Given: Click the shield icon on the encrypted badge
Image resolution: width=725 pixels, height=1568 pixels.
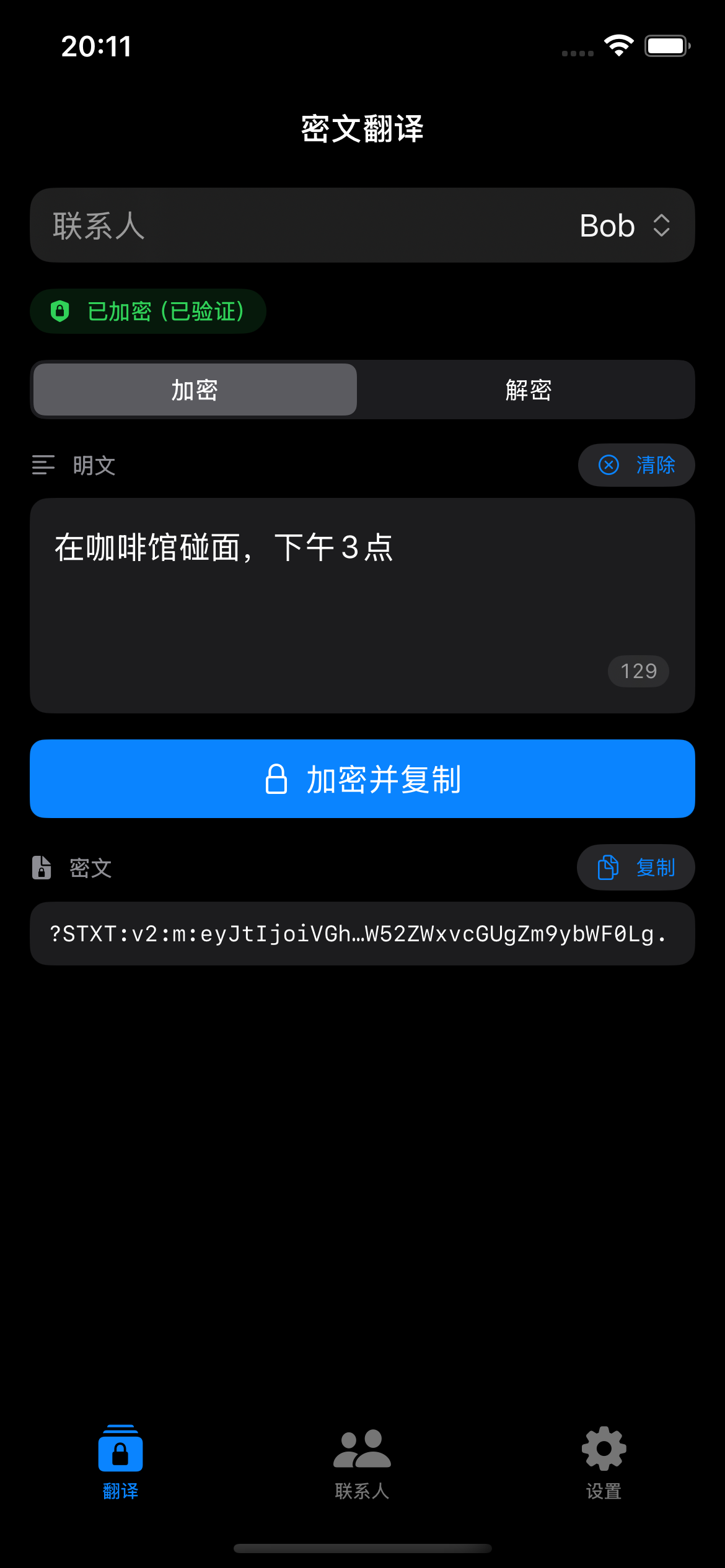Looking at the screenshot, I should [x=60, y=311].
